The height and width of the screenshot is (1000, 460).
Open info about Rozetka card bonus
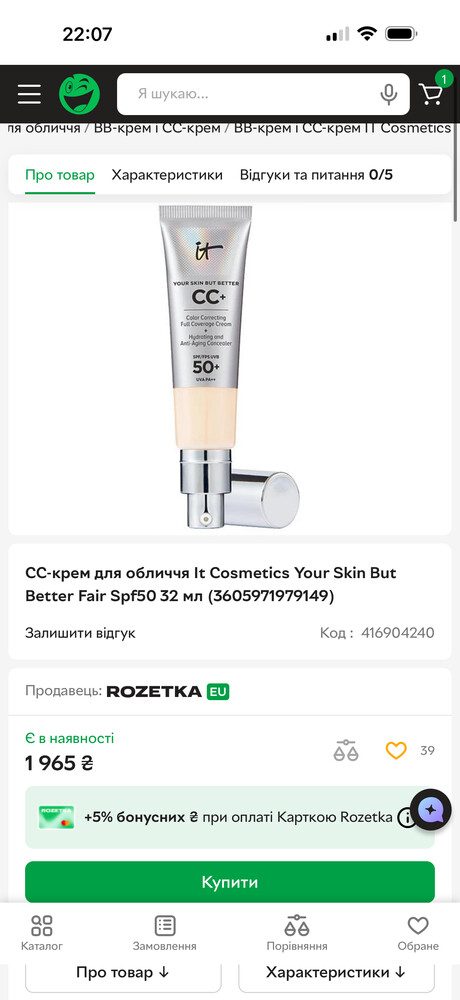[407, 818]
